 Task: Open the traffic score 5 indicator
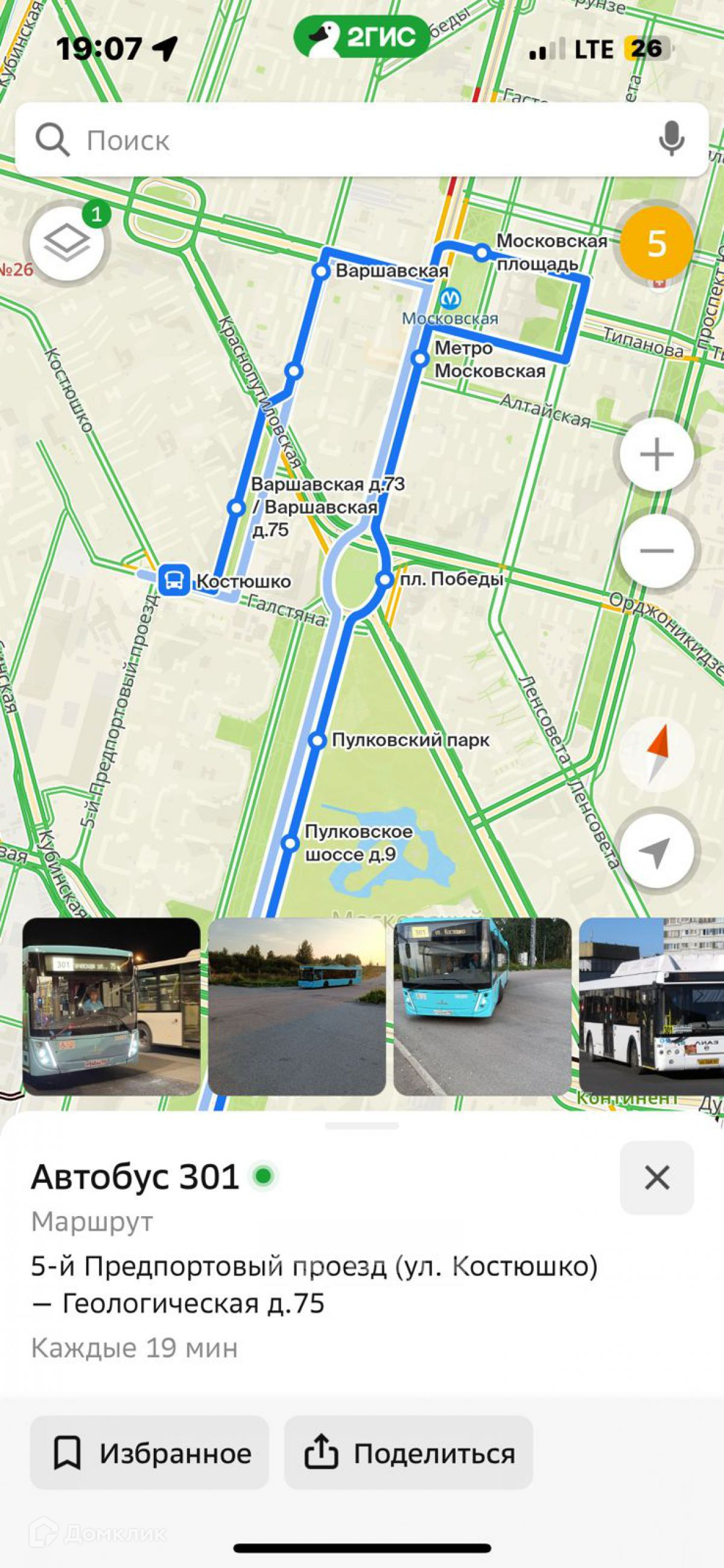tap(656, 243)
